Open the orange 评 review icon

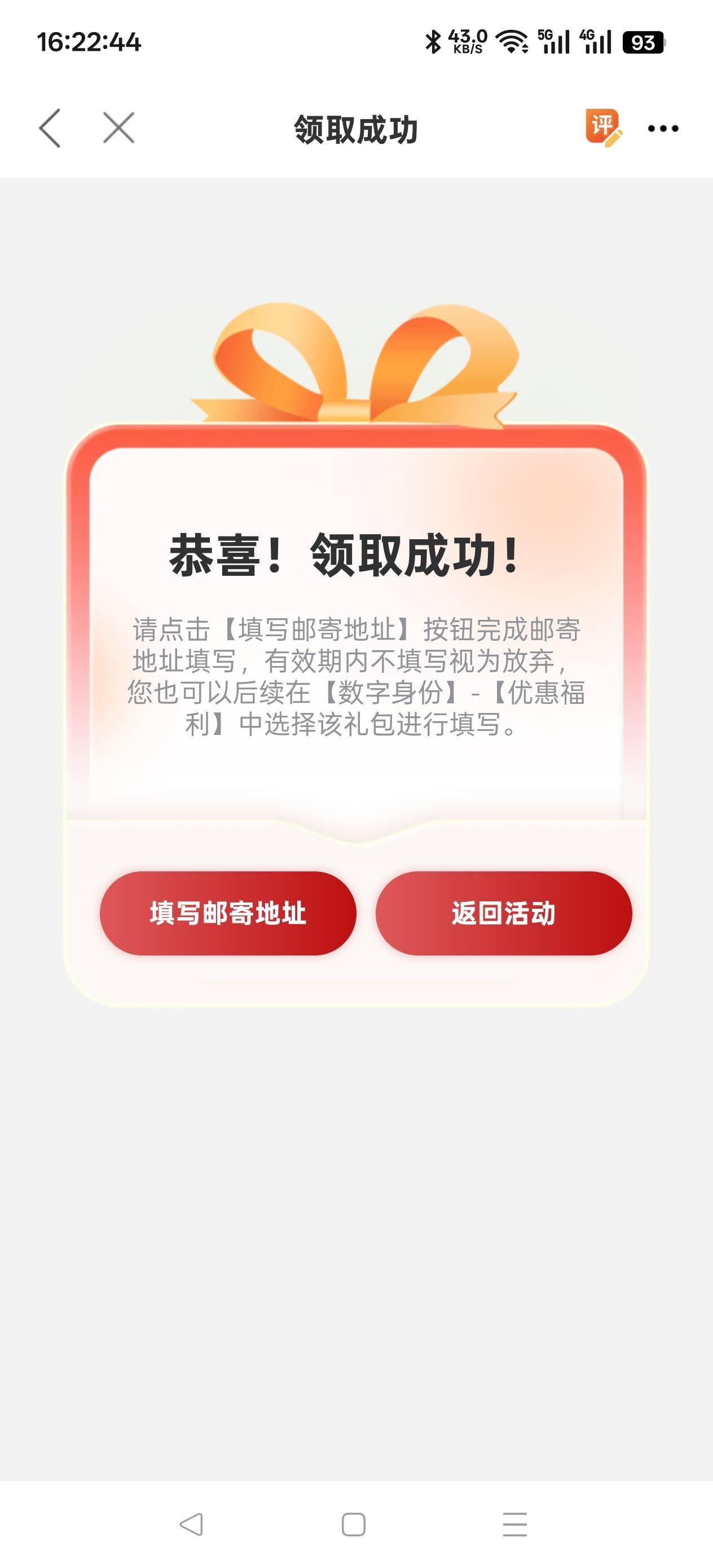[x=604, y=127]
